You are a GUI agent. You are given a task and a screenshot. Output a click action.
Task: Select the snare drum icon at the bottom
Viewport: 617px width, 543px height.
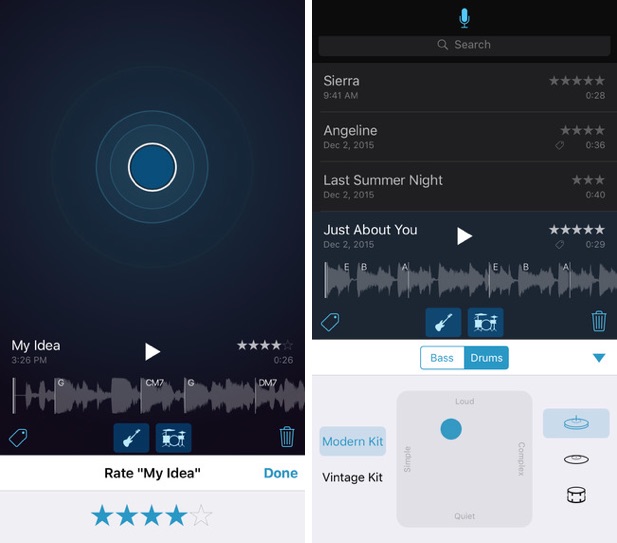575,495
